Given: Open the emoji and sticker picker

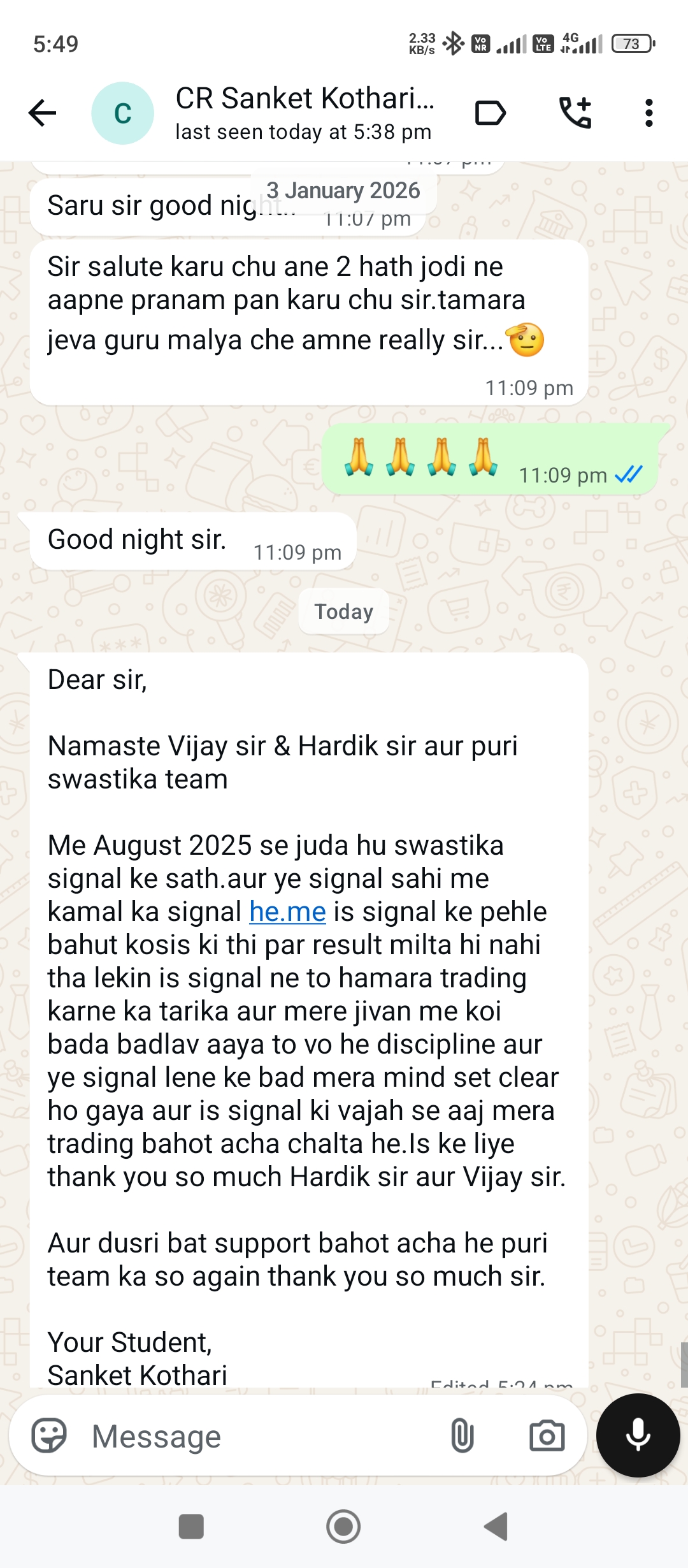Looking at the screenshot, I should click(x=49, y=1436).
